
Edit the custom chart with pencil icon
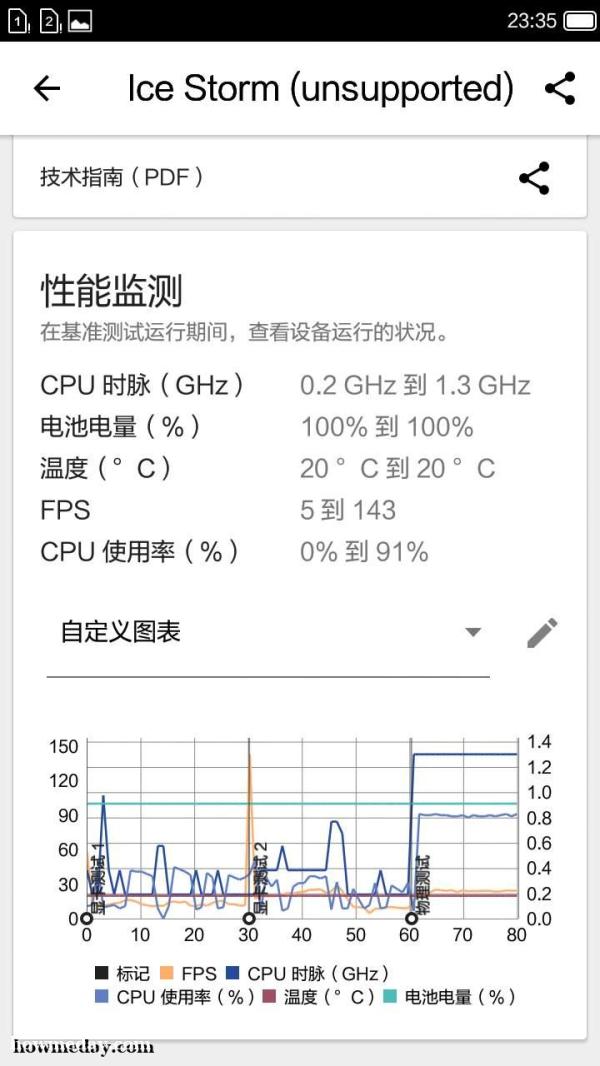[x=542, y=632]
